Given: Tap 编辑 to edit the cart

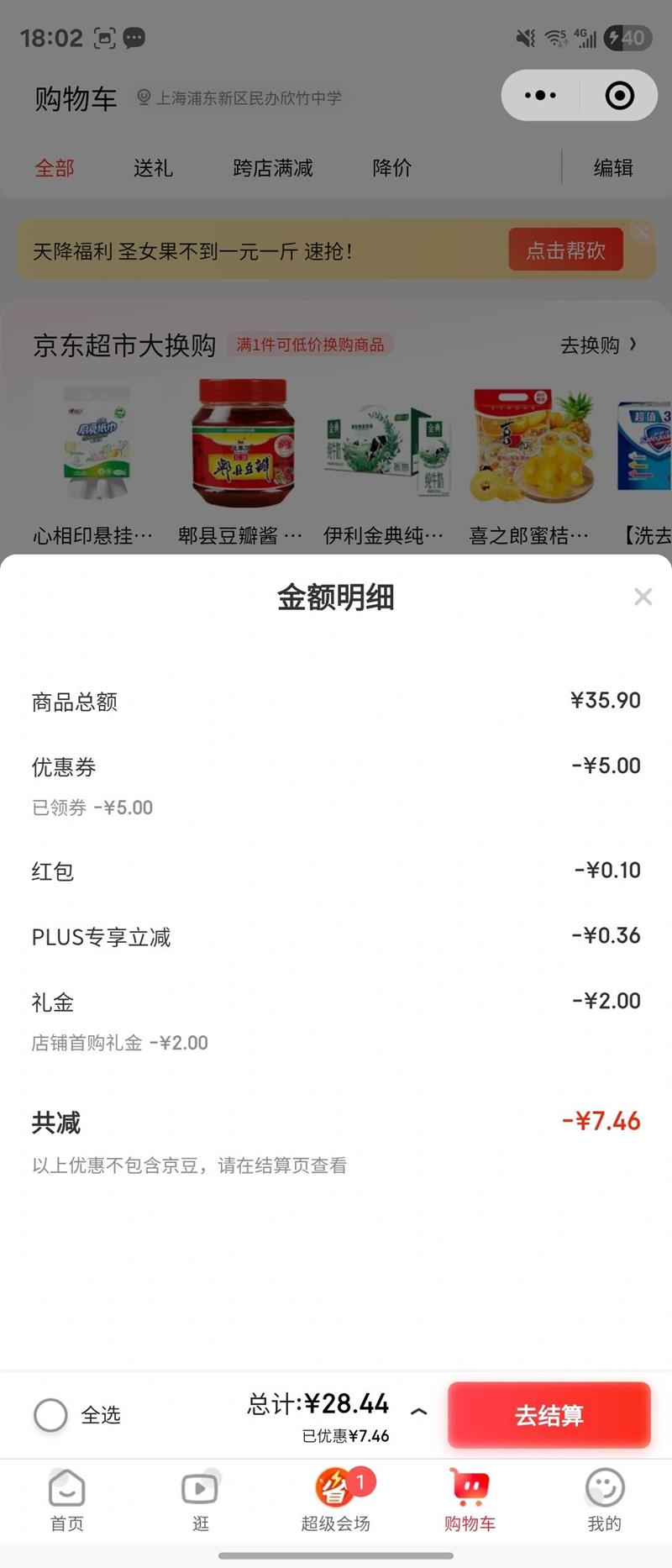Looking at the screenshot, I should [x=613, y=168].
